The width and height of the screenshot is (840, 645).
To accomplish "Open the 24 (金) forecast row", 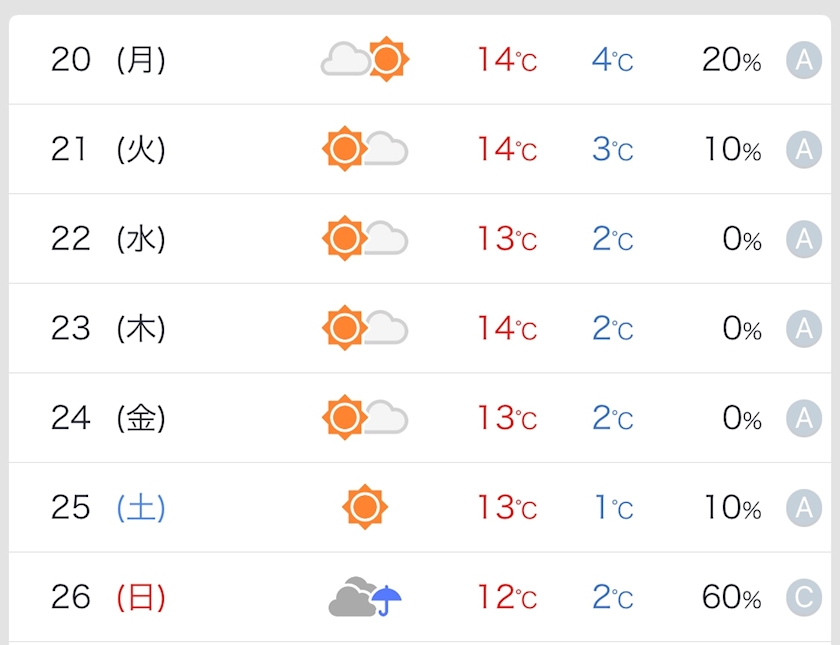I will coord(420,418).
